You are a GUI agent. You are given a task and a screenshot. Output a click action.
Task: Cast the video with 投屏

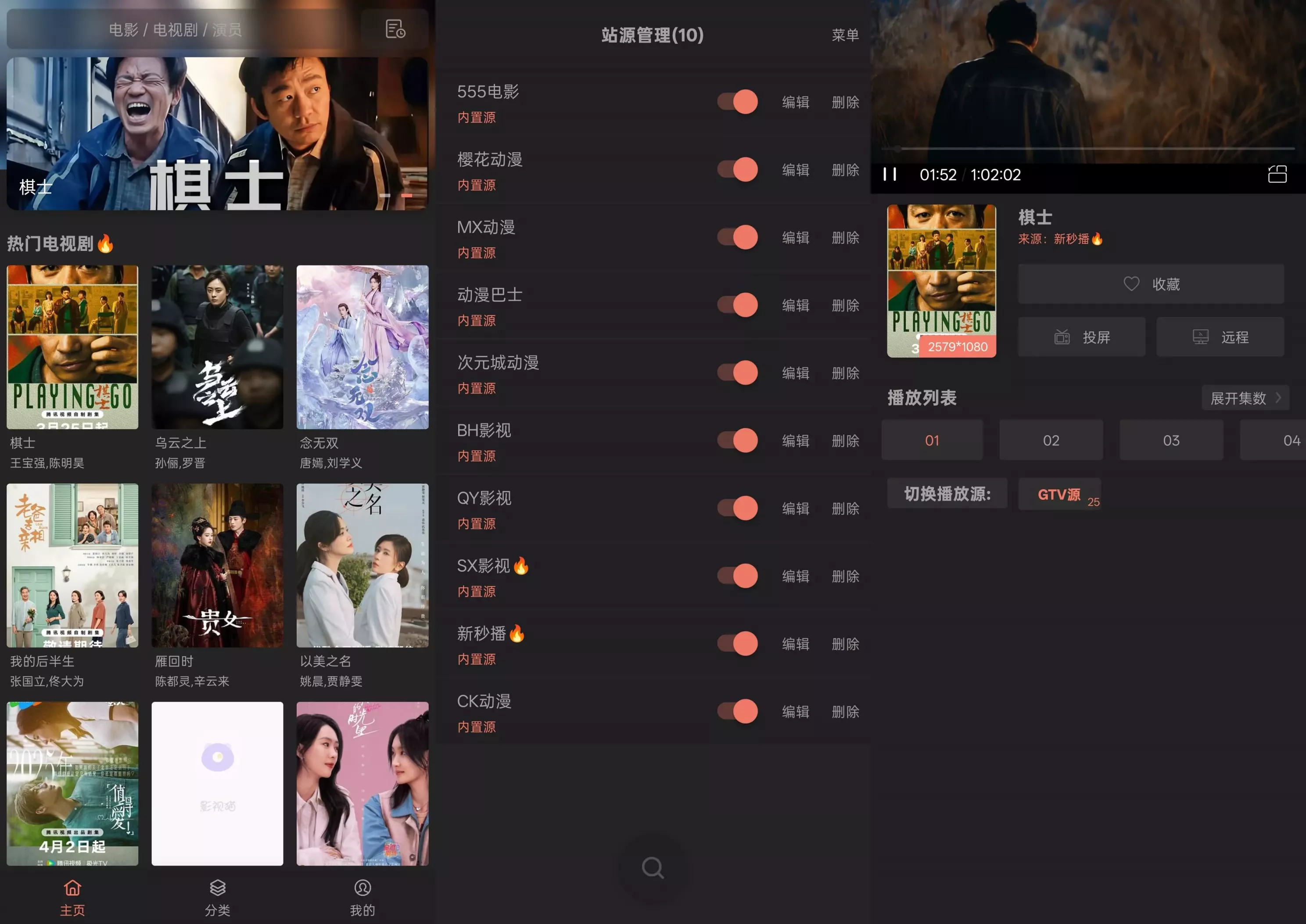point(1081,337)
